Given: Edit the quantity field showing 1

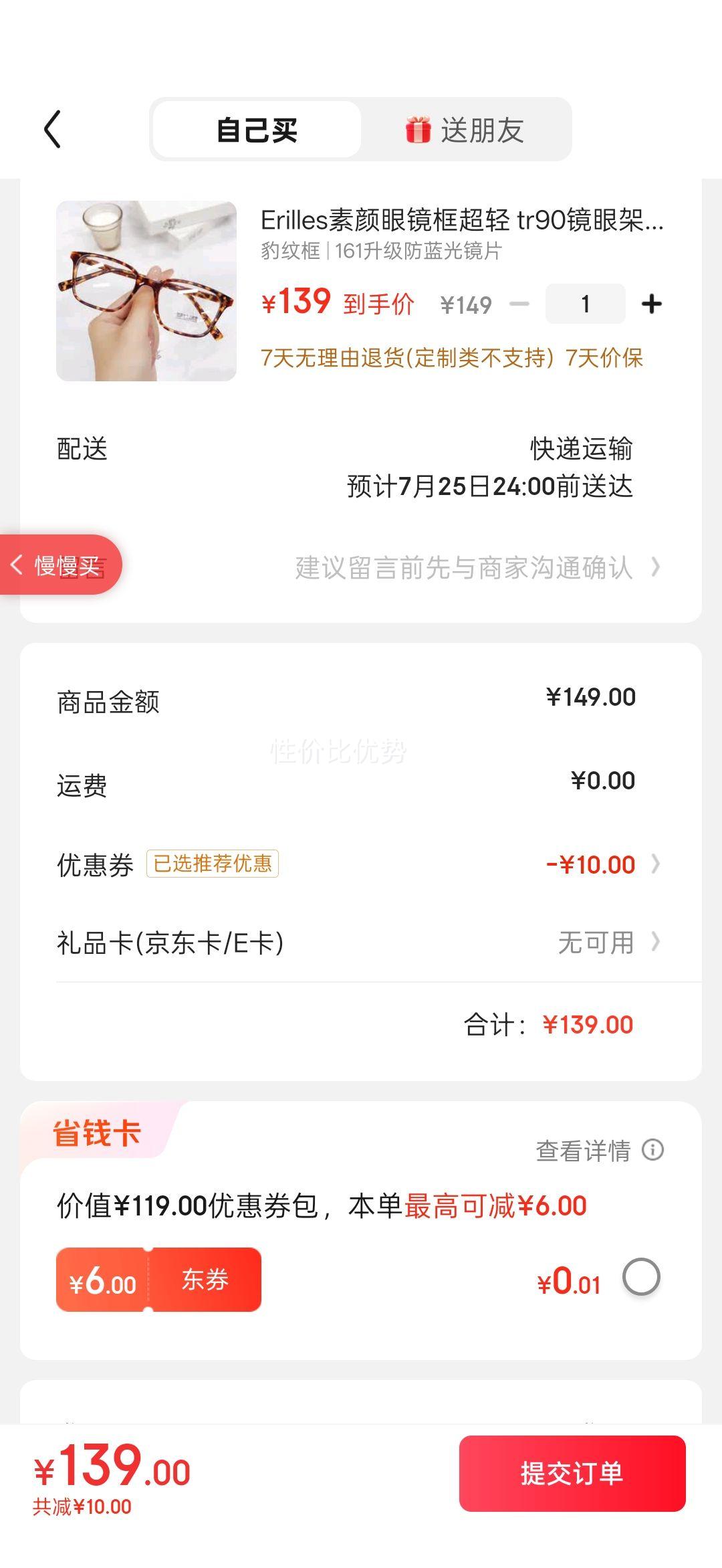Looking at the screenshot, I should pos(586,304).
